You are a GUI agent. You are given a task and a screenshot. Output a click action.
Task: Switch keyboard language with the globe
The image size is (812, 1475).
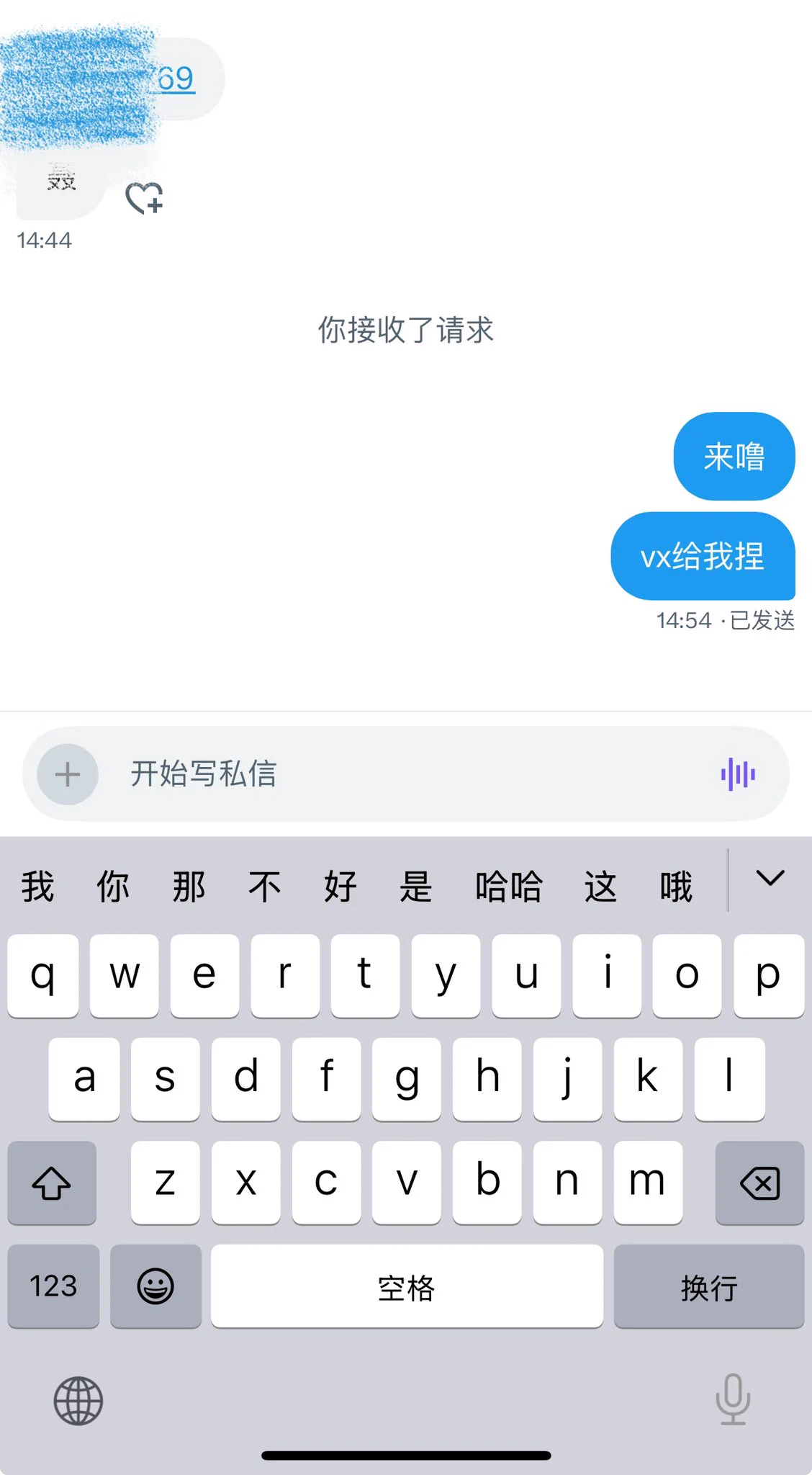click(x=78, y=1401)
